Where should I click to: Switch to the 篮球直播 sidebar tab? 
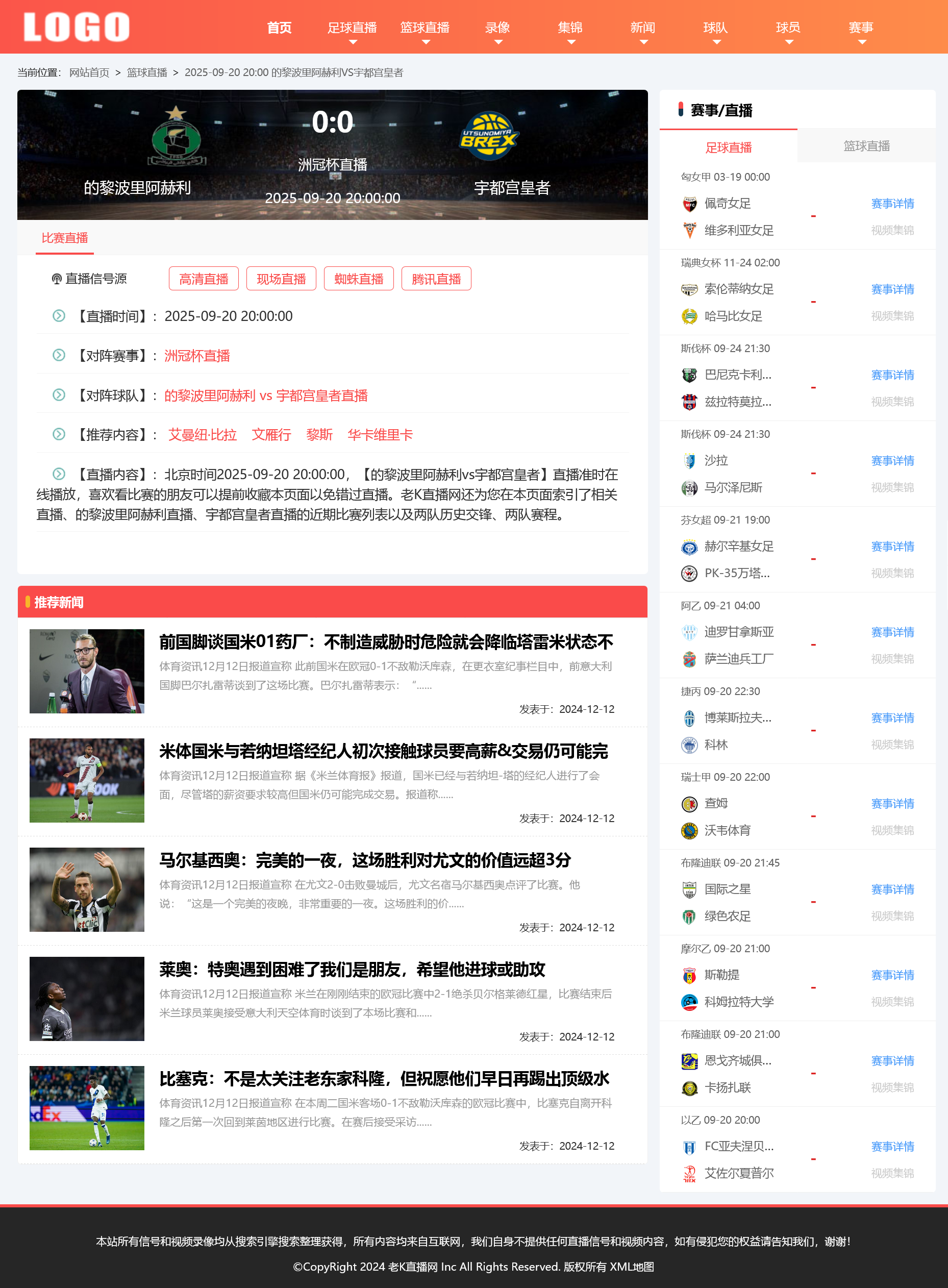click(866, 146)
